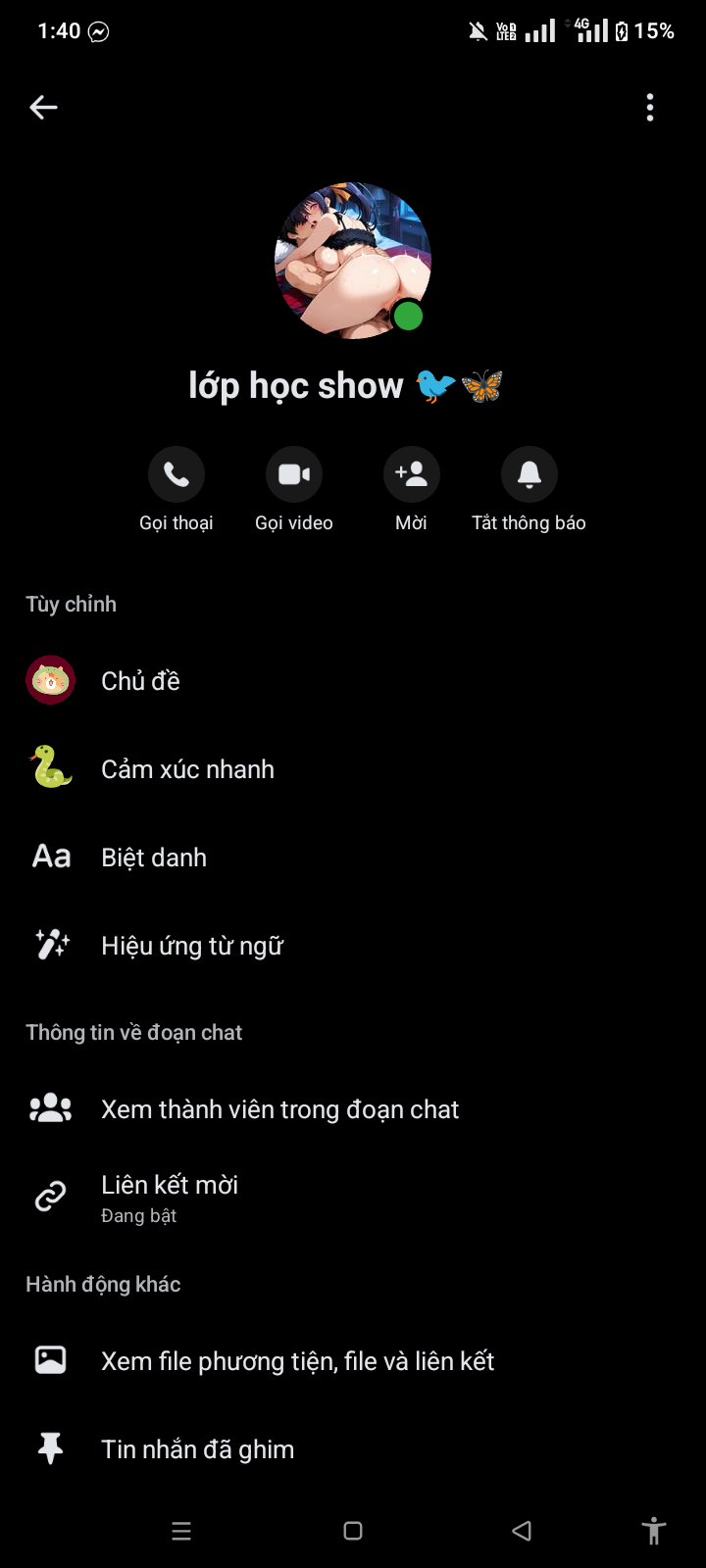This screenshot has width=706, height=1568.
Task: Start a video call (Gọi video)
Action: pyautogui.click(x=294, y=475)
